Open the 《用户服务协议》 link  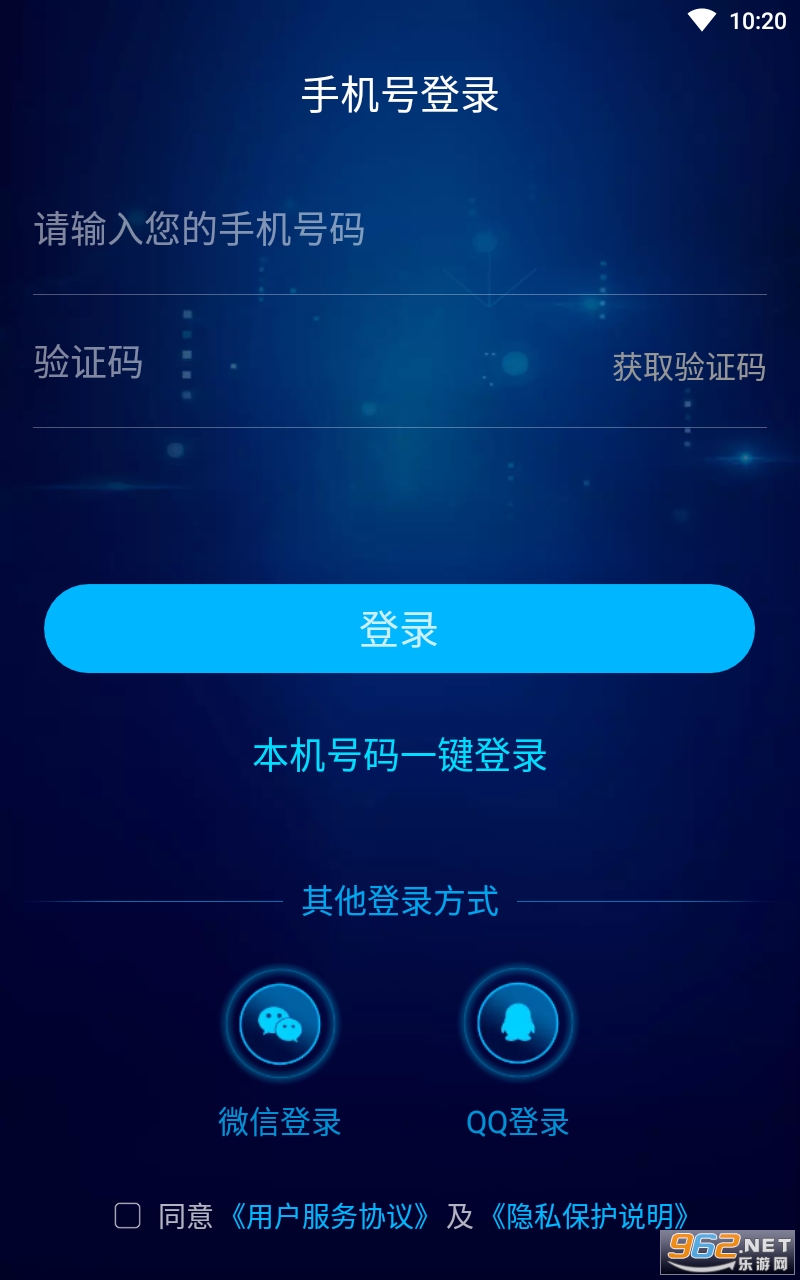click(x=330, y=1216)
